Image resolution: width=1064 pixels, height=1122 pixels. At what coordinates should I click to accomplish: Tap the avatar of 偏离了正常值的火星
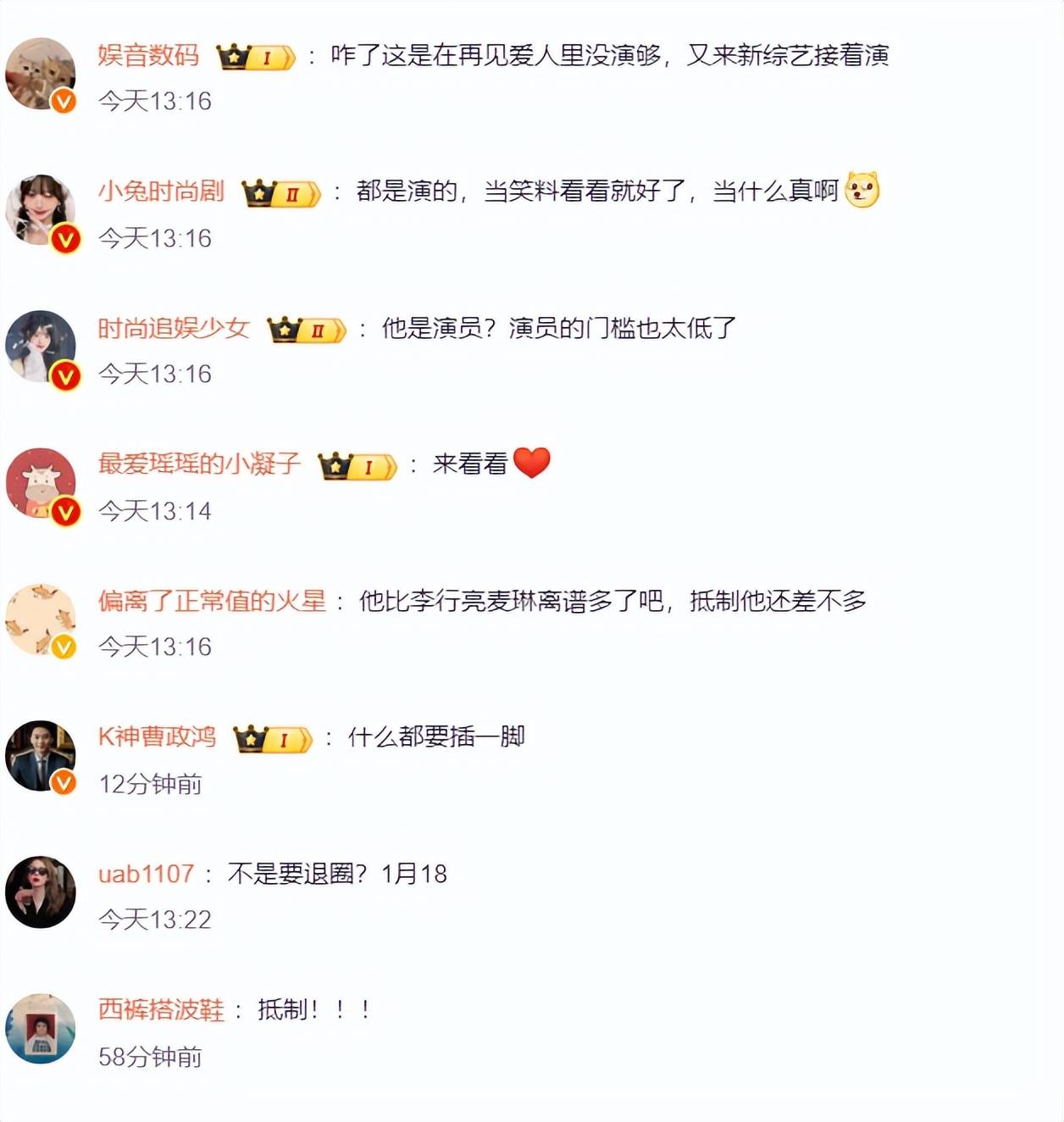[40, 619]
